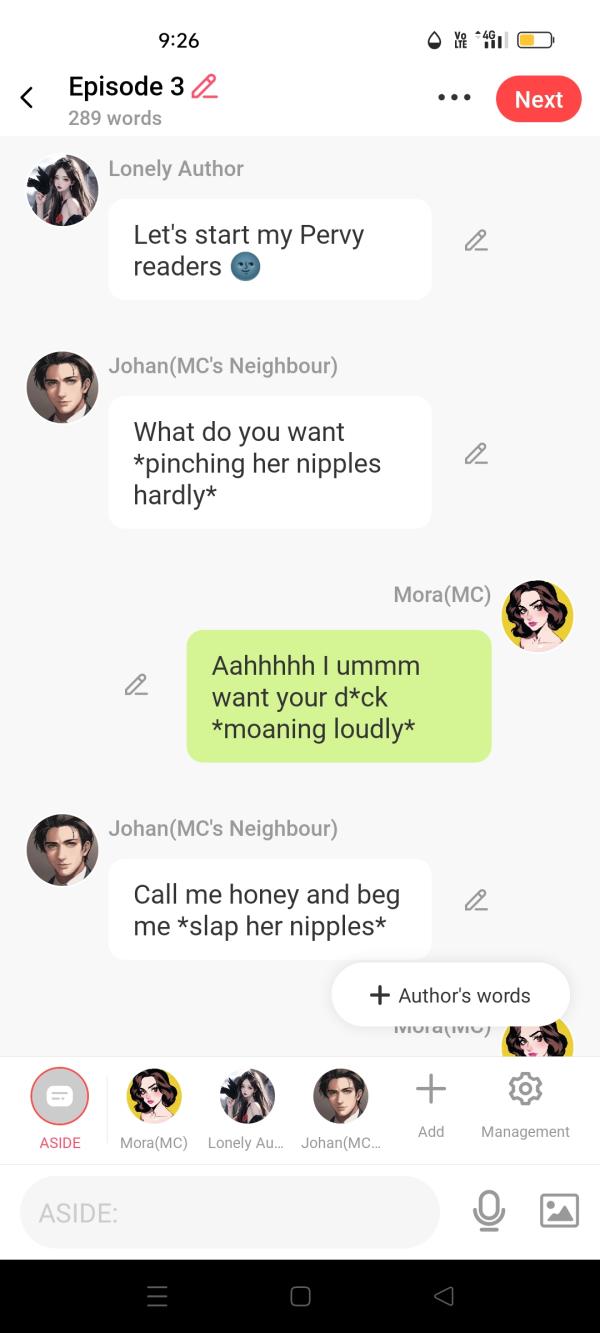Tap the Next button
The image size is (600, 1333).
pyautogui.click(x=538, y=99)
